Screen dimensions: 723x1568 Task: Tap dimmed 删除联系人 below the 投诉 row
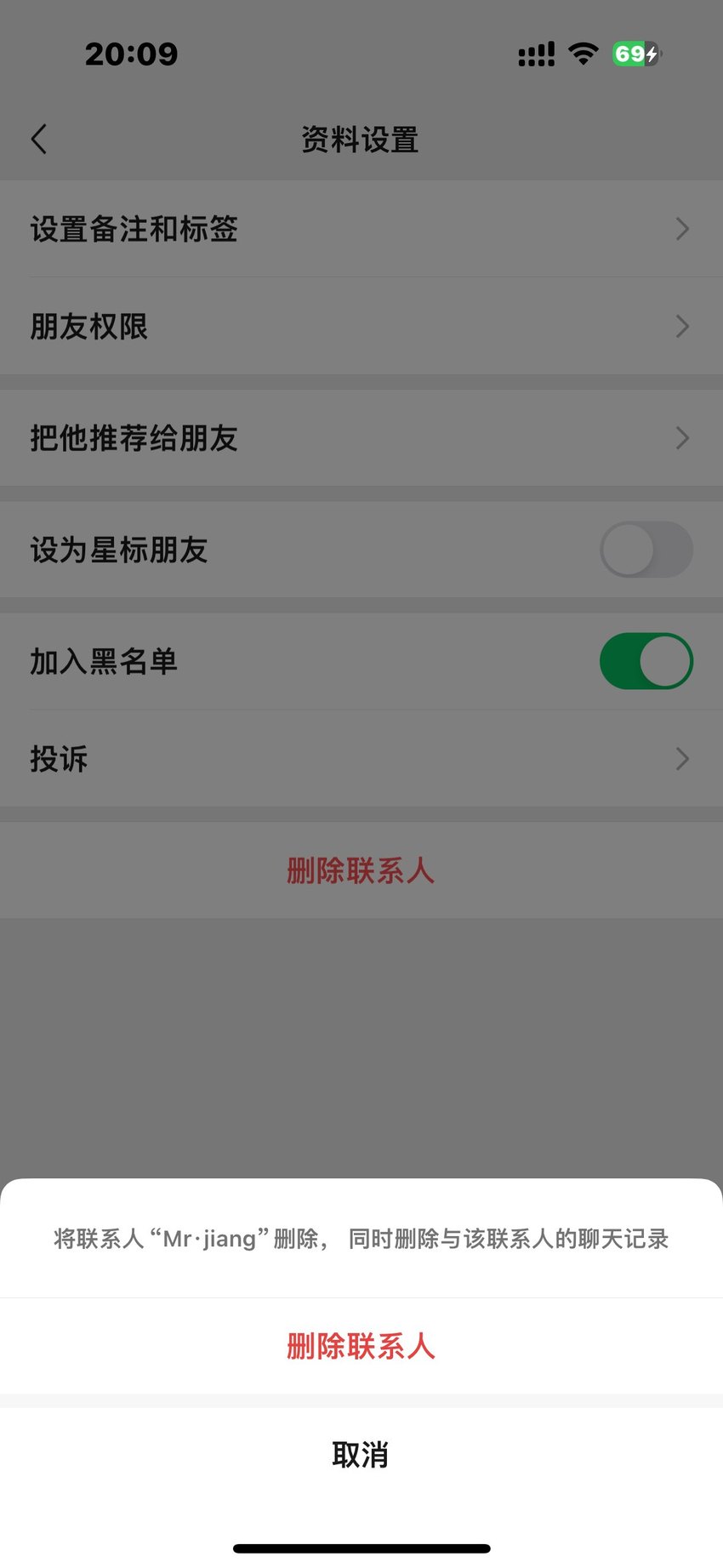(x=361, y=870)
